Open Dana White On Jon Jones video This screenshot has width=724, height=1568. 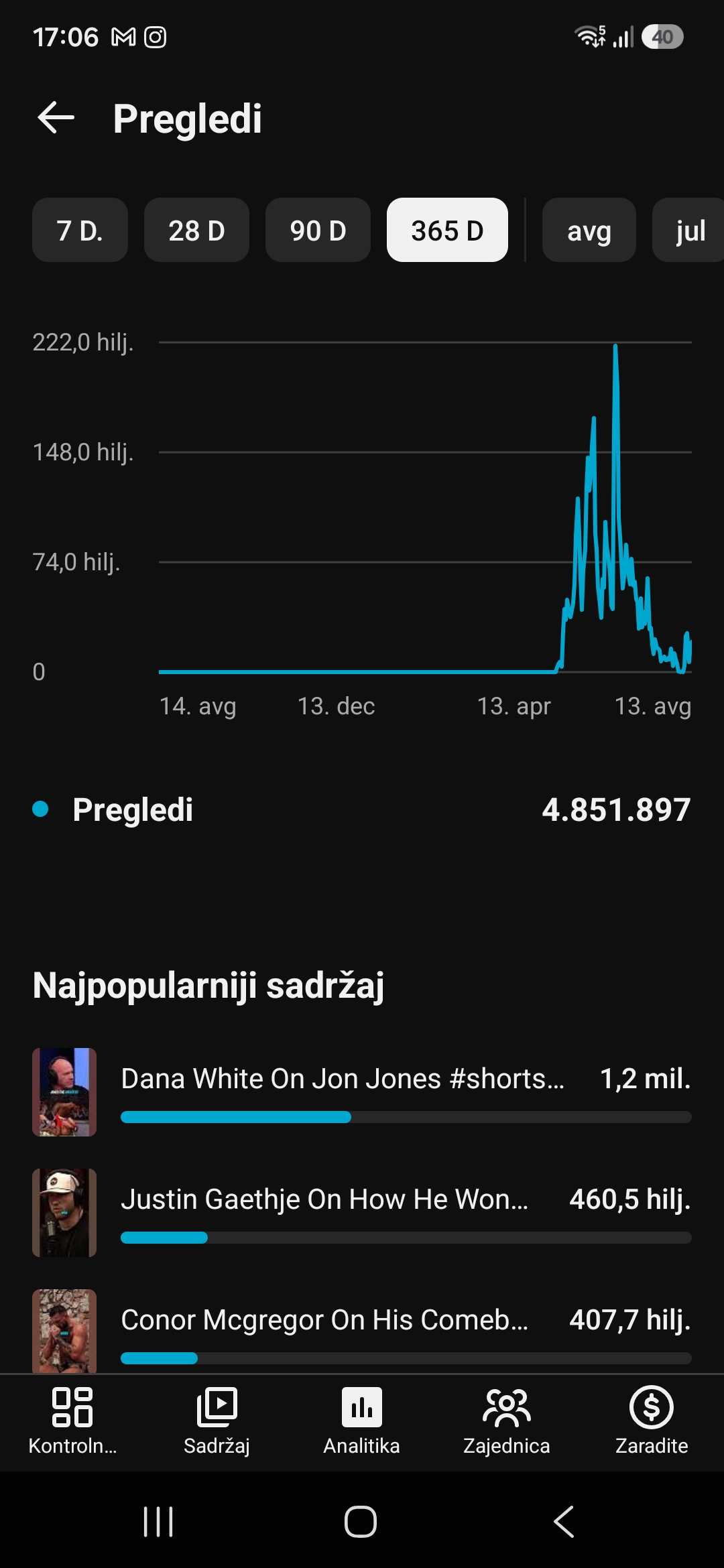(x=362, y=1092)
